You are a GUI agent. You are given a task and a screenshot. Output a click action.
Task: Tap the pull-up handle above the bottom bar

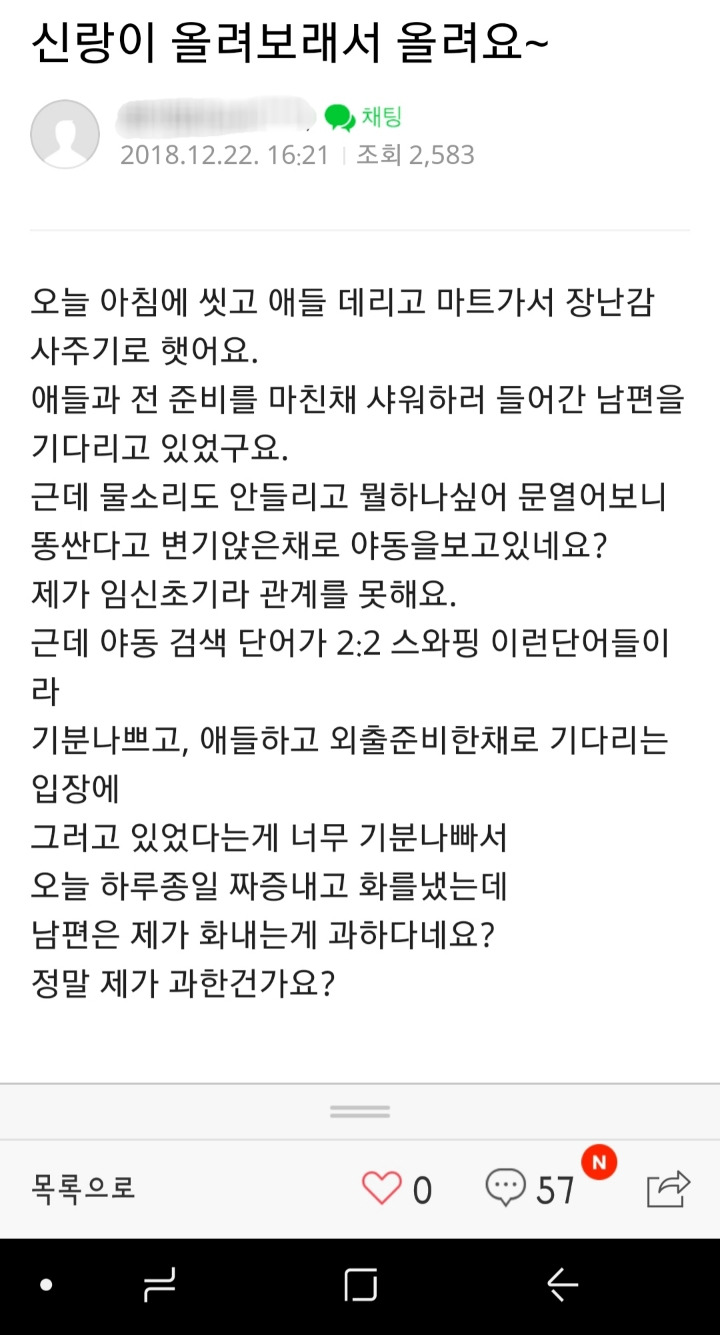360,1111
